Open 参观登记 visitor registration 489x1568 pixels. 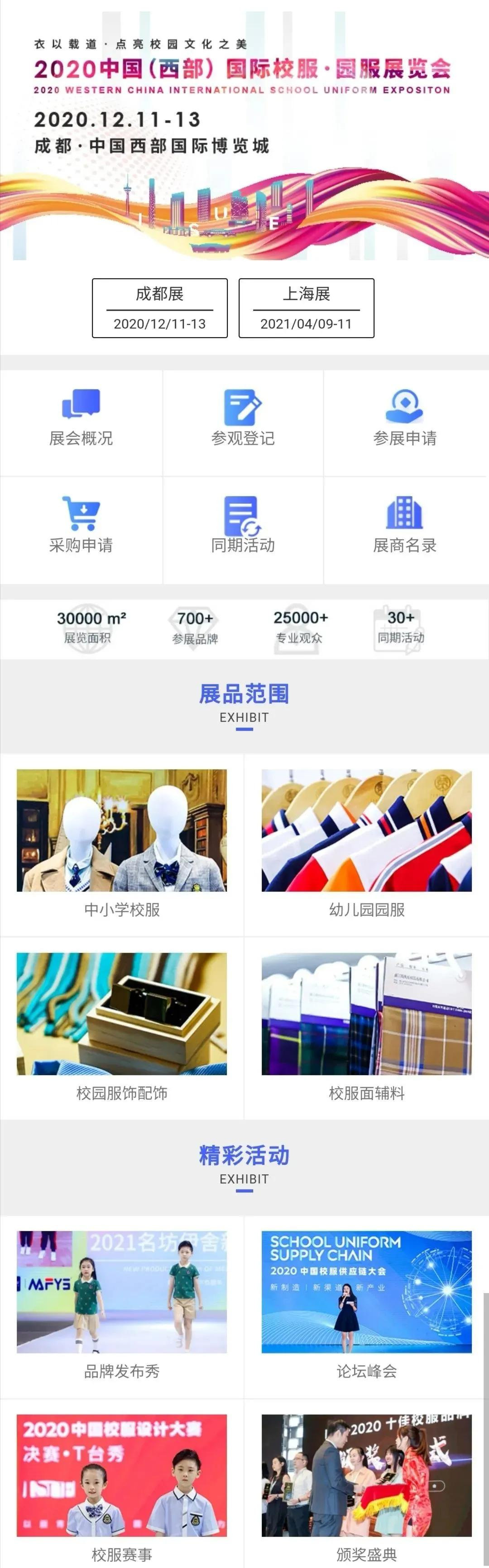coord(243,420)
